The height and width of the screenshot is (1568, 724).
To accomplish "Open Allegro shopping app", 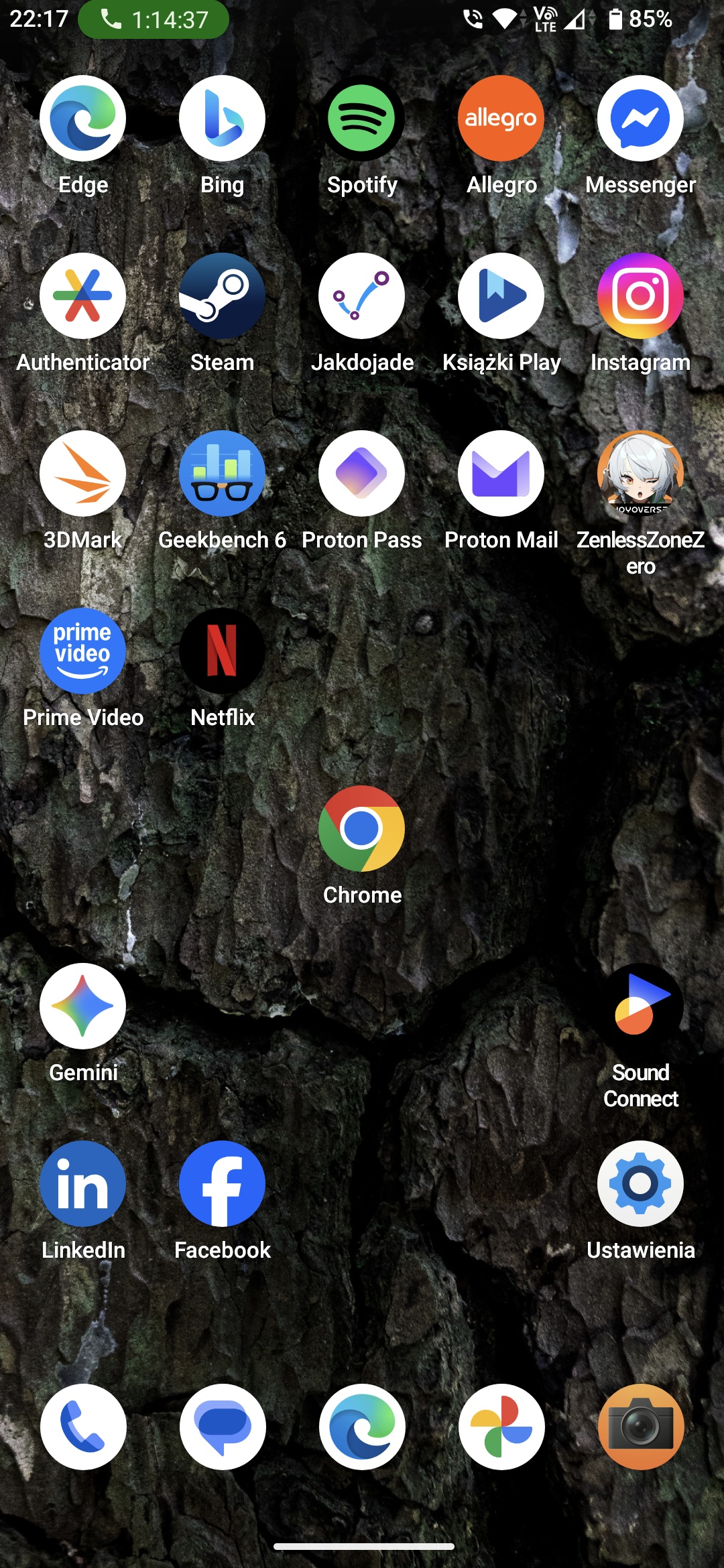I will (x=501, y=119).
